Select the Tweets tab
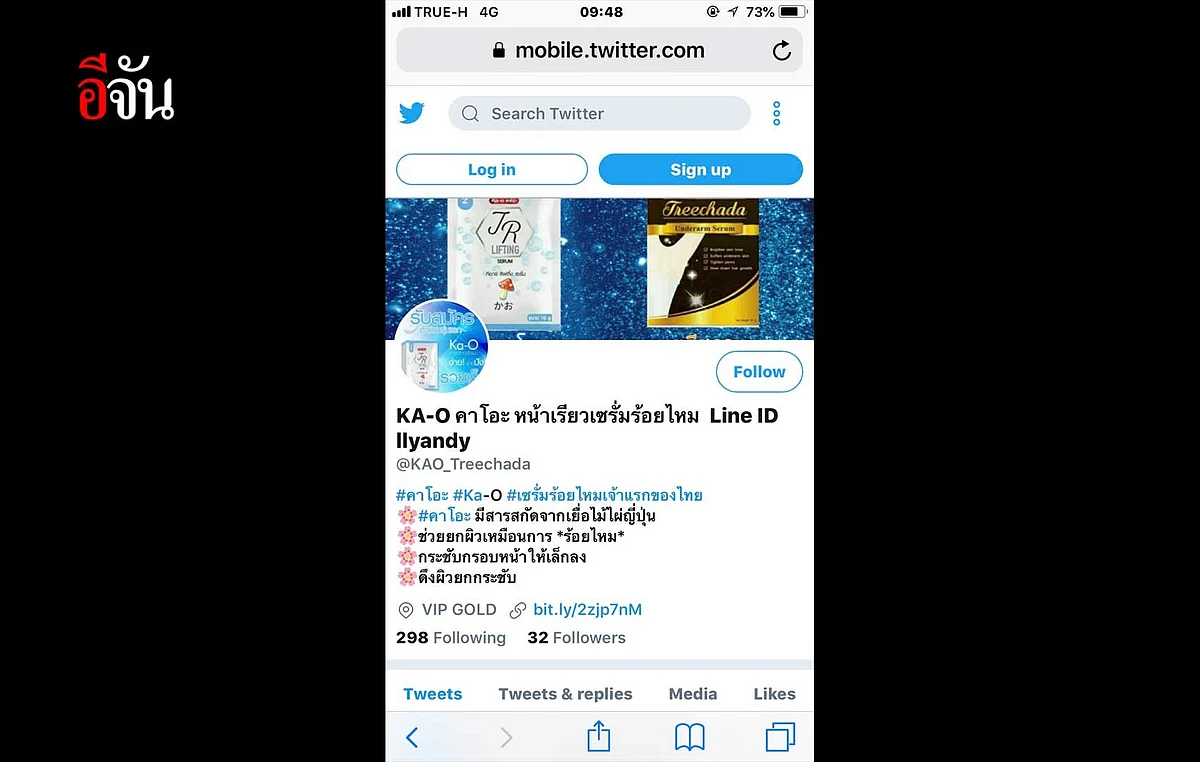 [x=433, y=694]
